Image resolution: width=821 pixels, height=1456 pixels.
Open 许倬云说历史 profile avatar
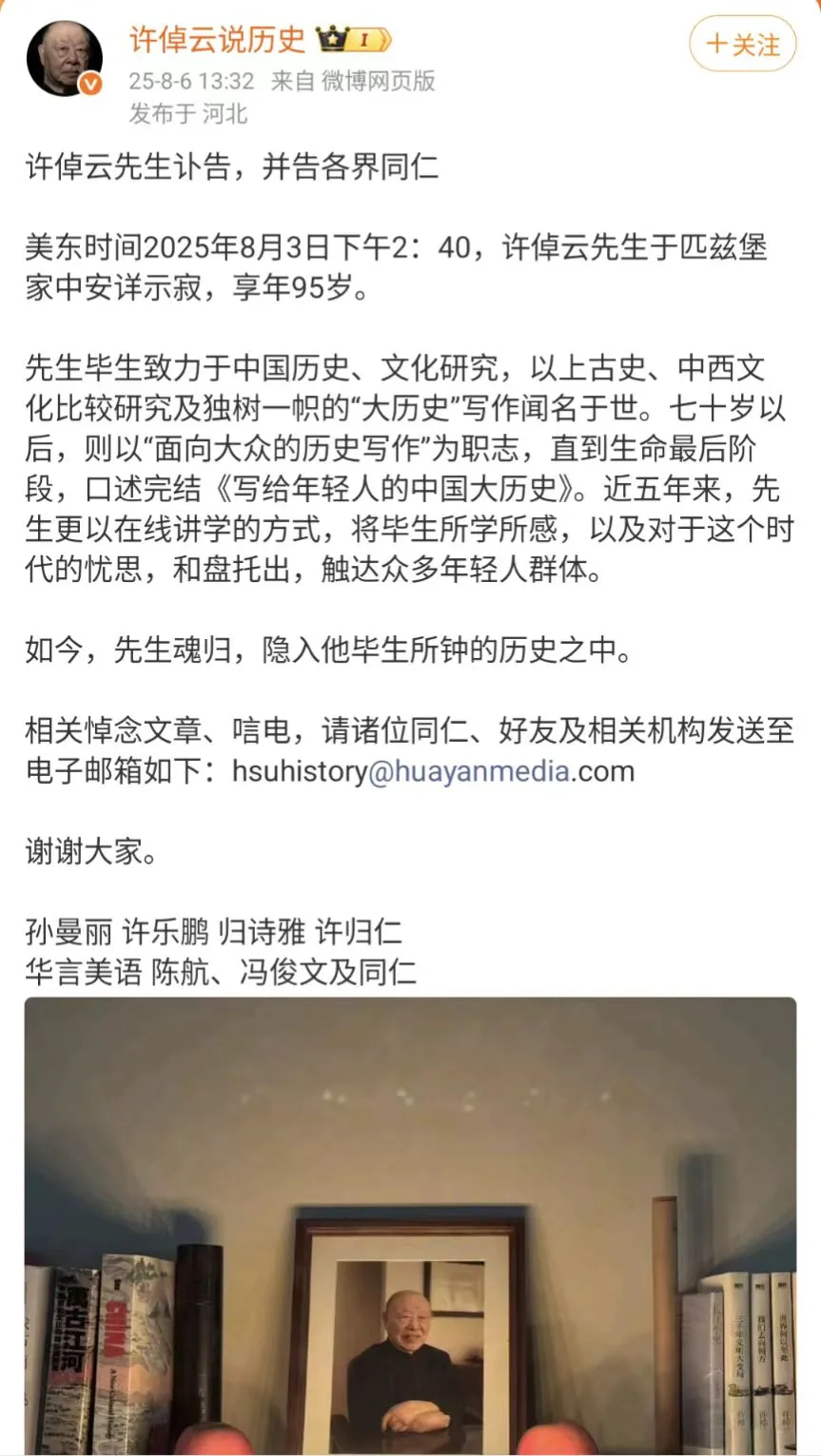point(65,59)
